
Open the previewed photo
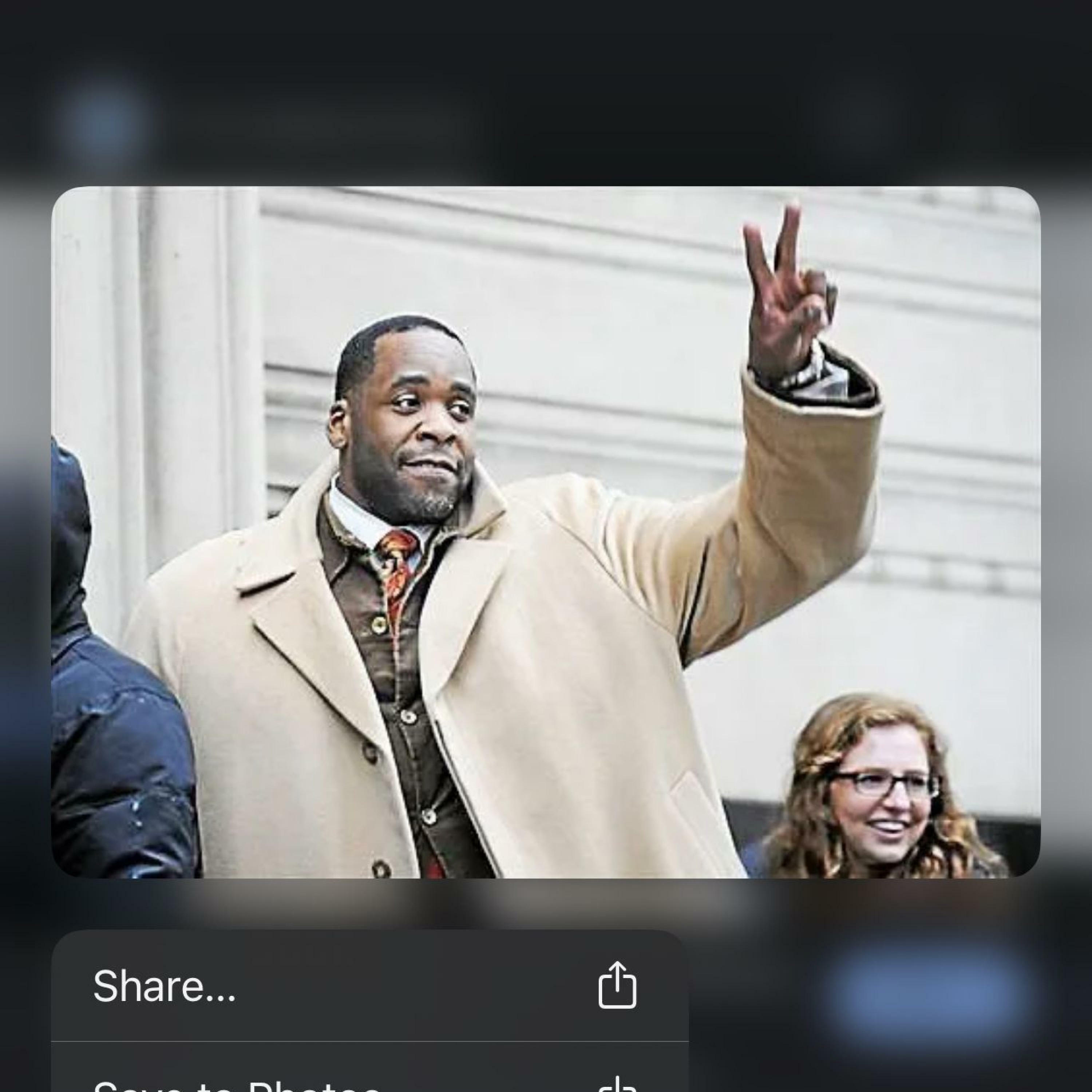(x=545, y=531)
